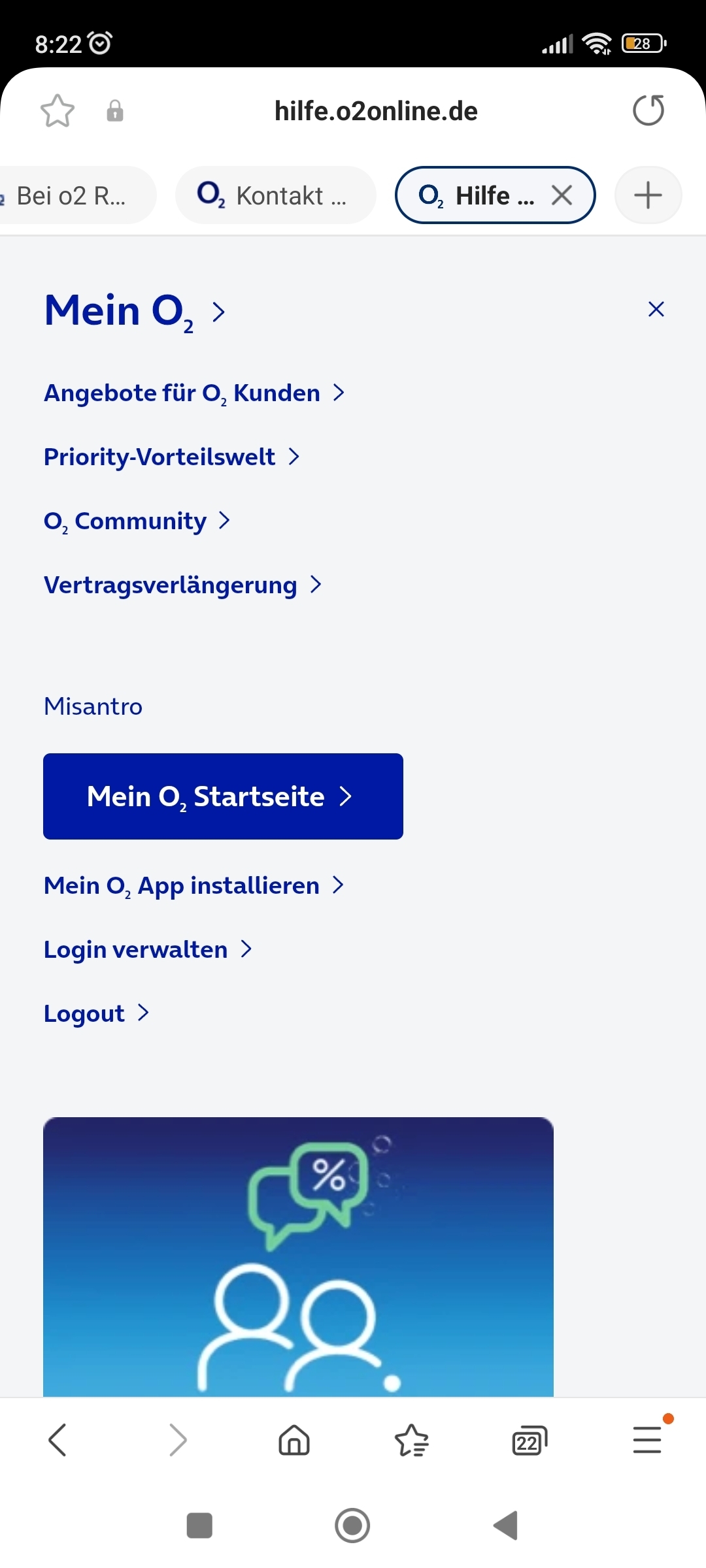
Task: Close the Mein O2 menu overlay
Action: tap(656, 309)
